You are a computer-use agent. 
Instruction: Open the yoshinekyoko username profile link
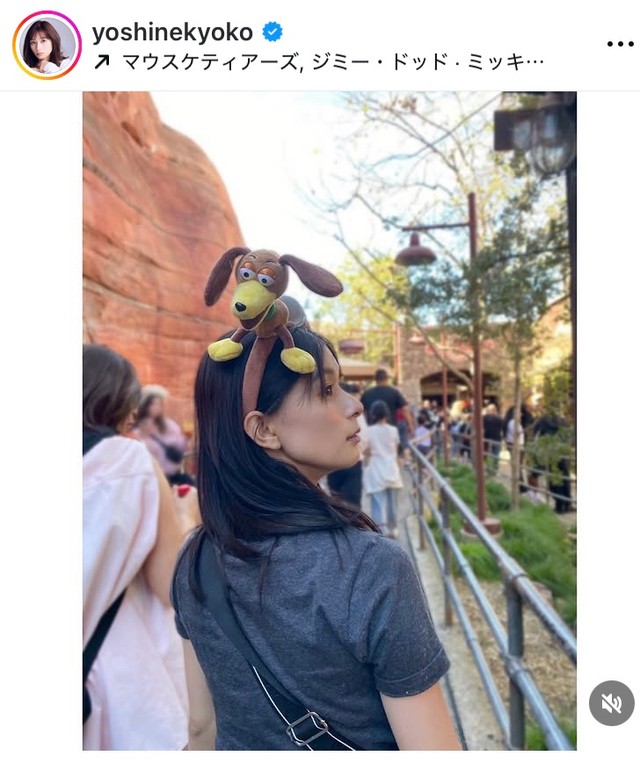(172, 32)
